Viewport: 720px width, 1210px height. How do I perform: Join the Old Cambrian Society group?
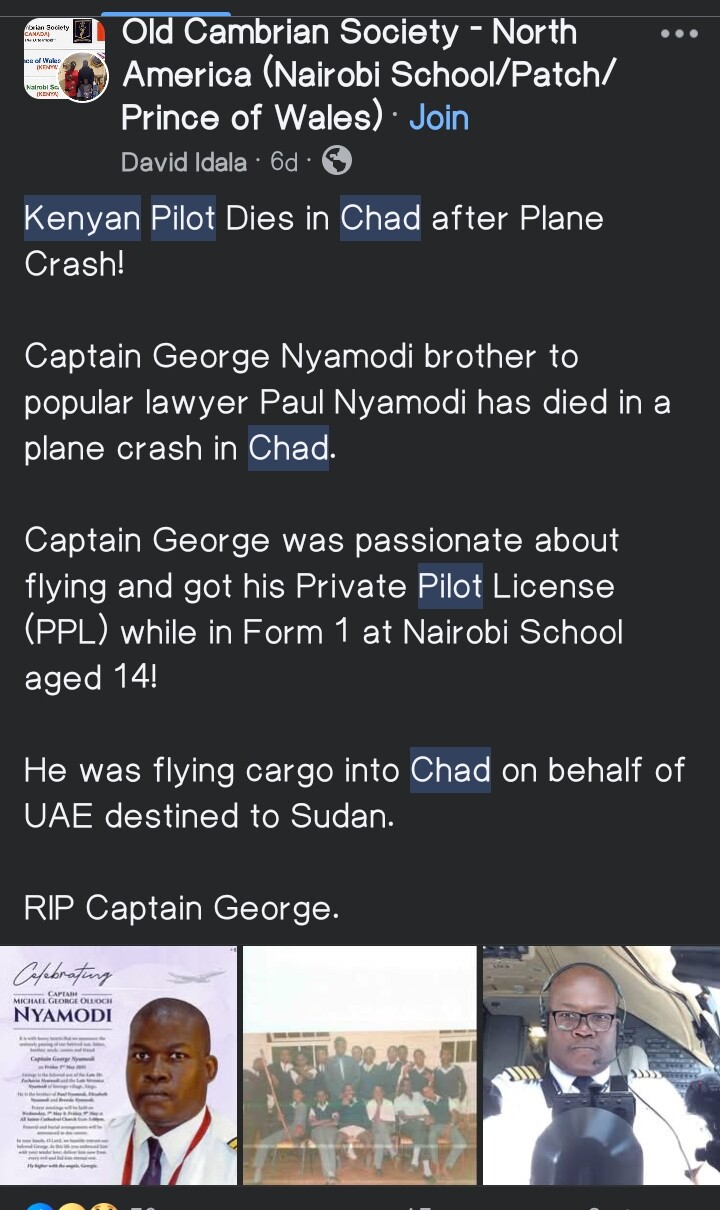click(438, 118)
